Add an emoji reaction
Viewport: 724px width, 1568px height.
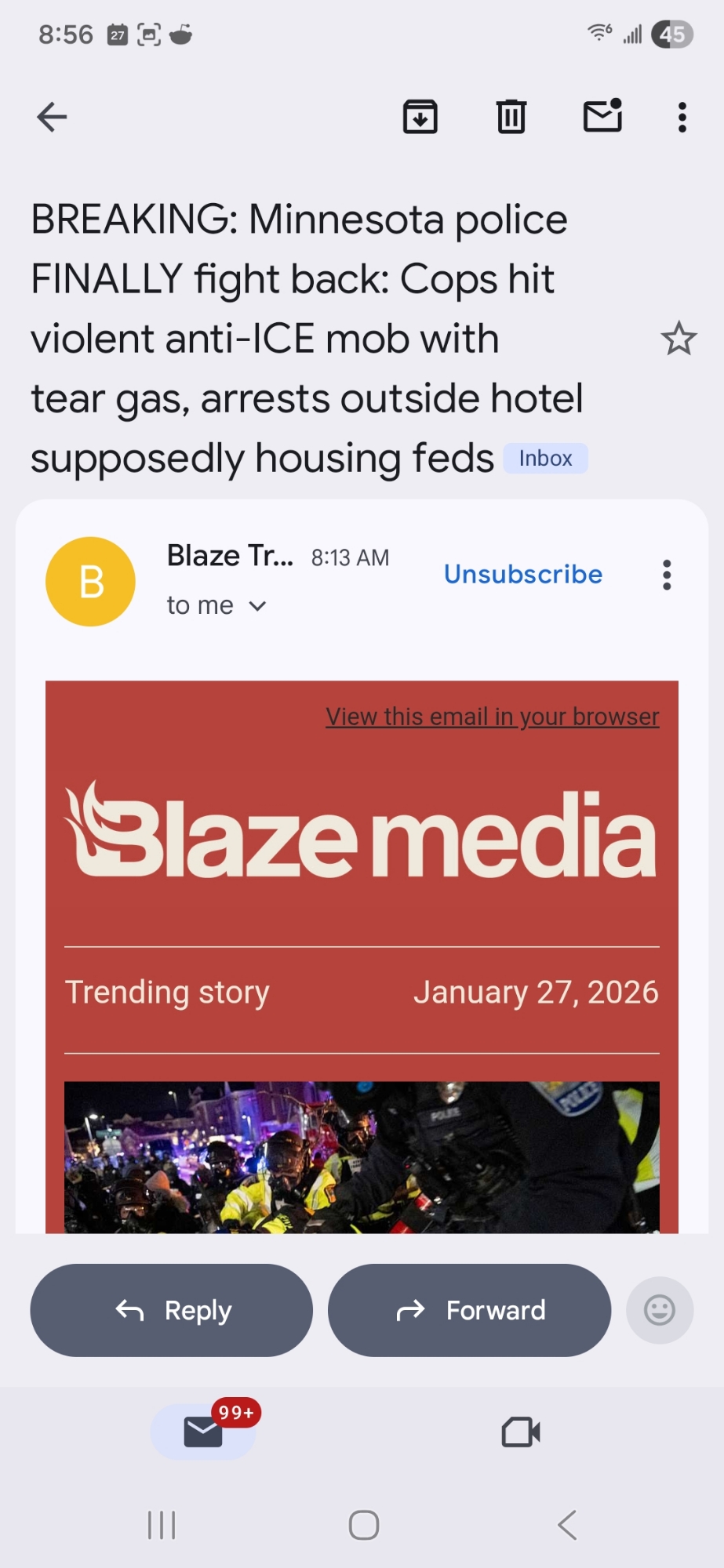click(659, 1310)
